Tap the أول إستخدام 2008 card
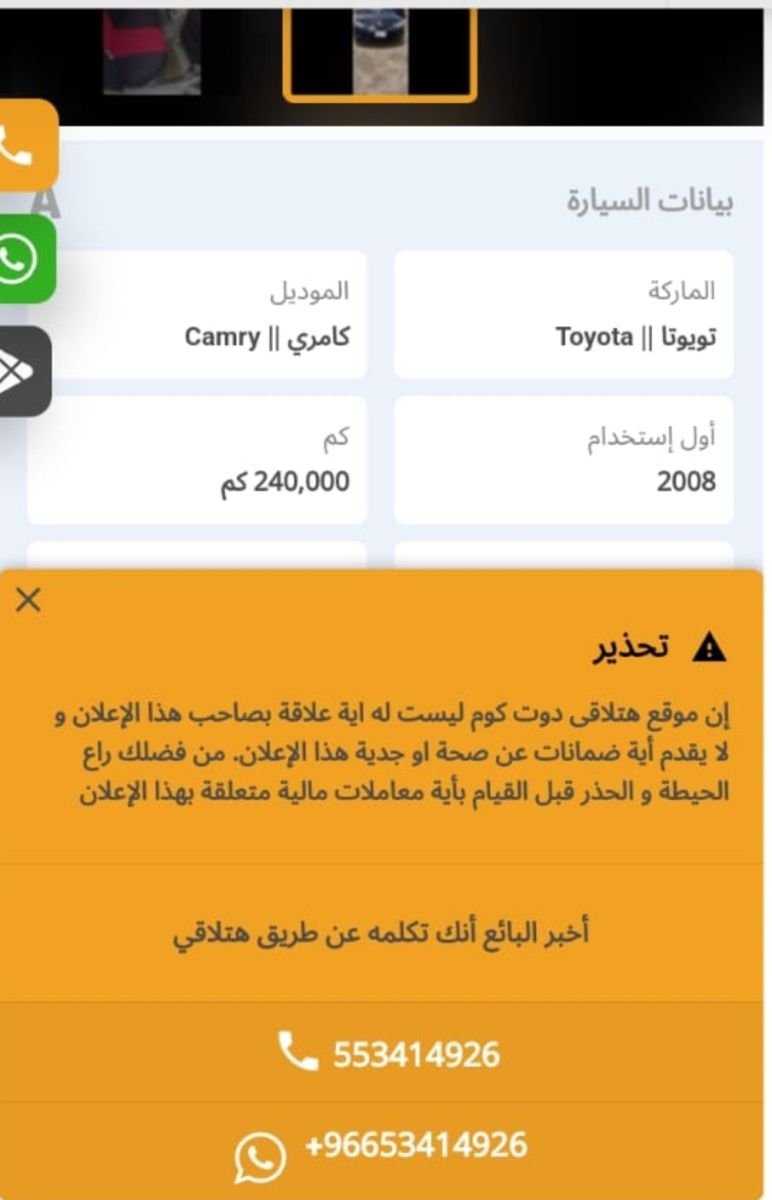The width and height of the screenshot is (772, 1200). tap(565, 460)
